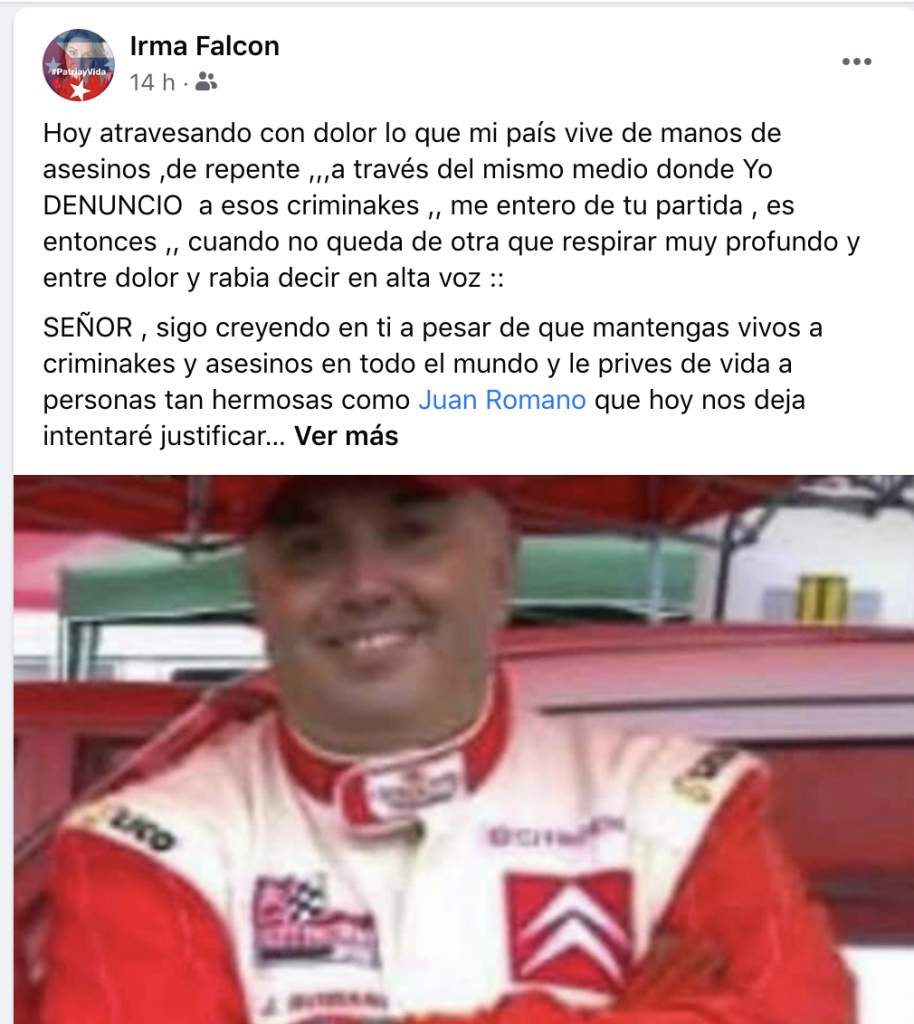Expand the post with Ver más
This screenshot has height=1024, width=914.
[346, 436]
